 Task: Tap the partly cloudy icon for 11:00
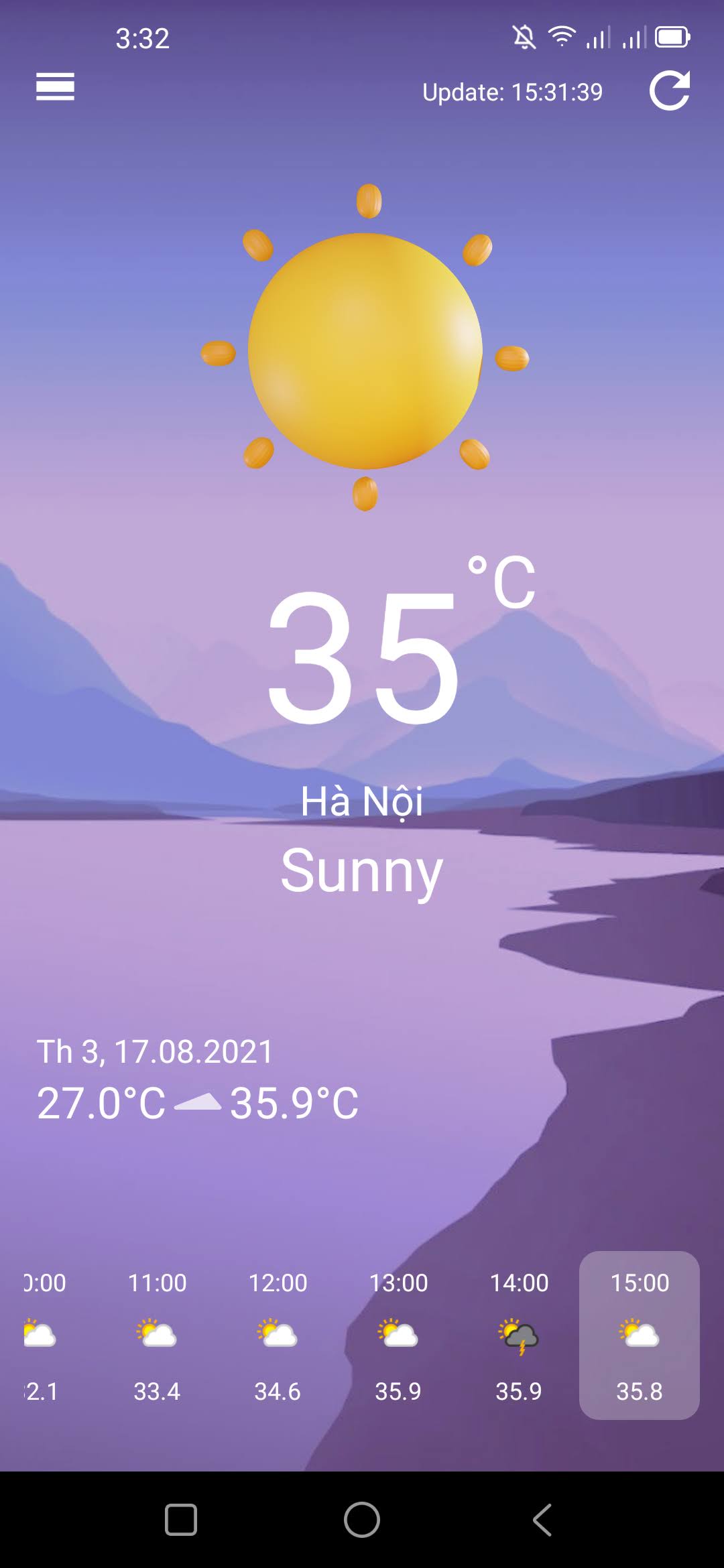[156, 1333]
